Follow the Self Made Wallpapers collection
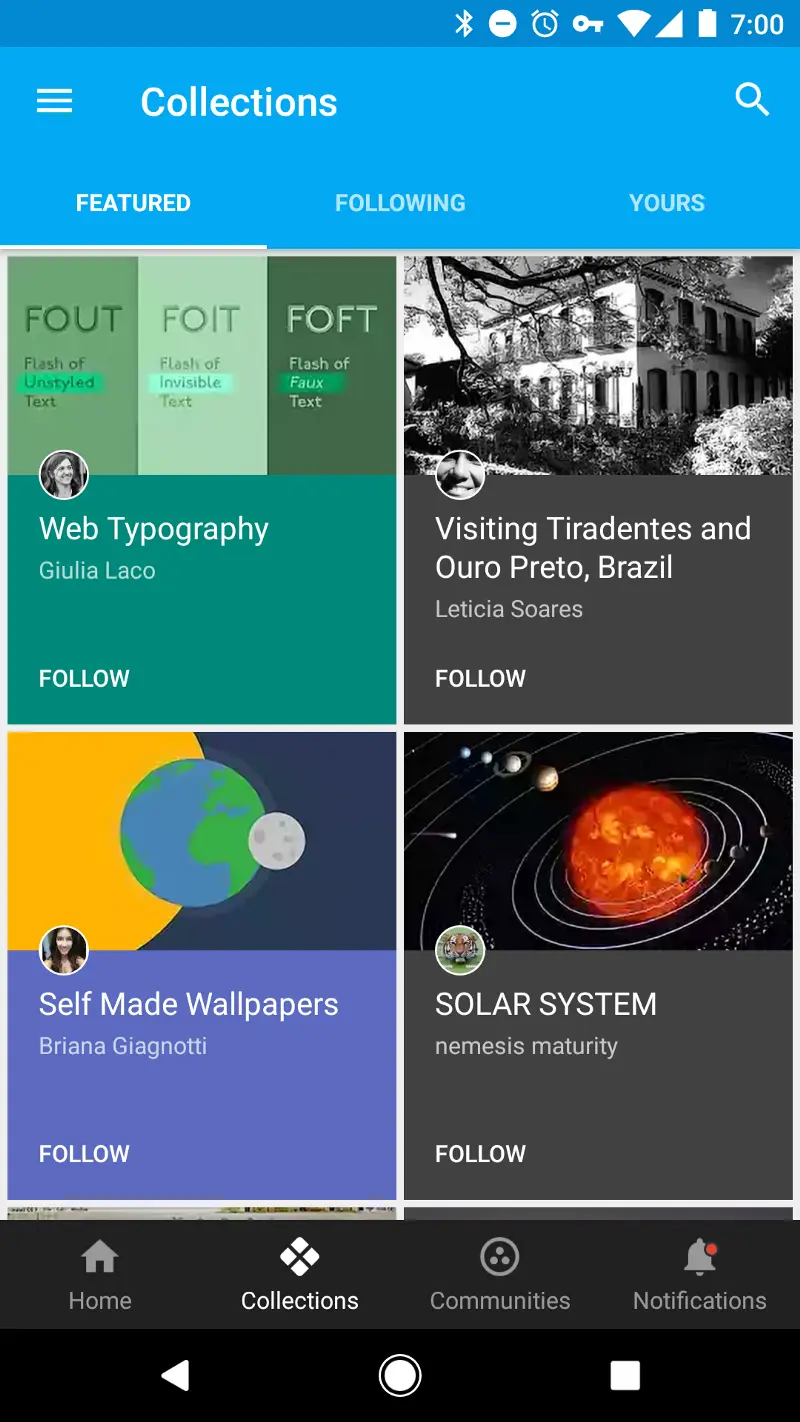The image size is (800, 1422). (84, 1153)
